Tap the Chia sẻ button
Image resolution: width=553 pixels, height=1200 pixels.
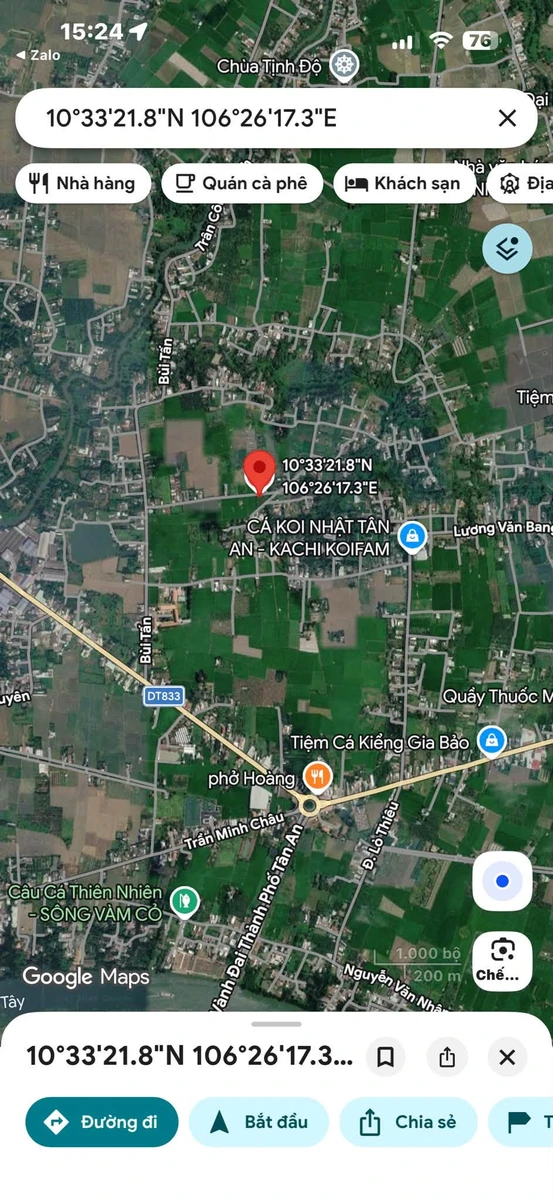coord(409,1122)
